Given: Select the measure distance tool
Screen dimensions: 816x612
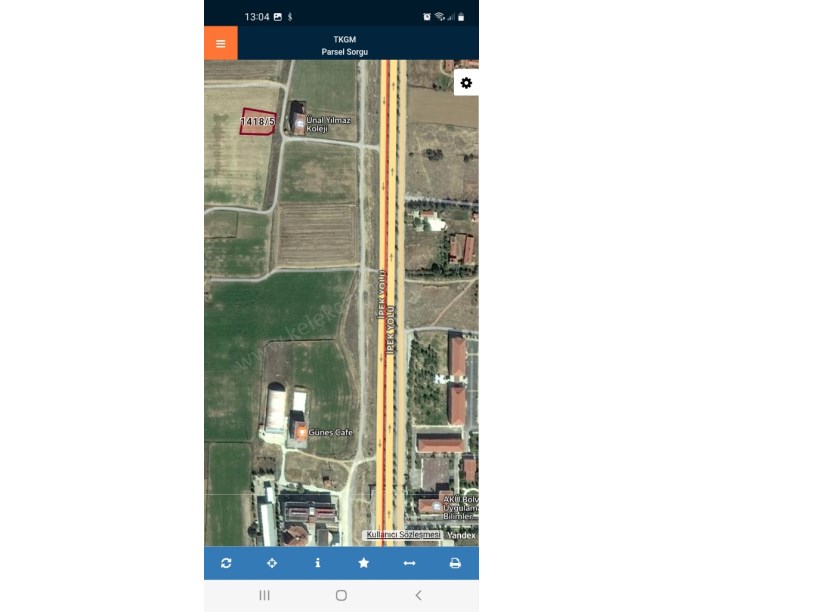Looking at the screenshot, I should pos(409,563).
